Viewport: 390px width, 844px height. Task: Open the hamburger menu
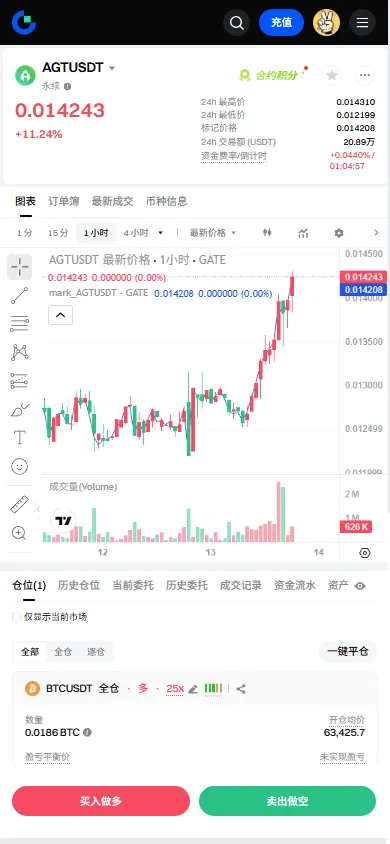click(x=363, y=23)
